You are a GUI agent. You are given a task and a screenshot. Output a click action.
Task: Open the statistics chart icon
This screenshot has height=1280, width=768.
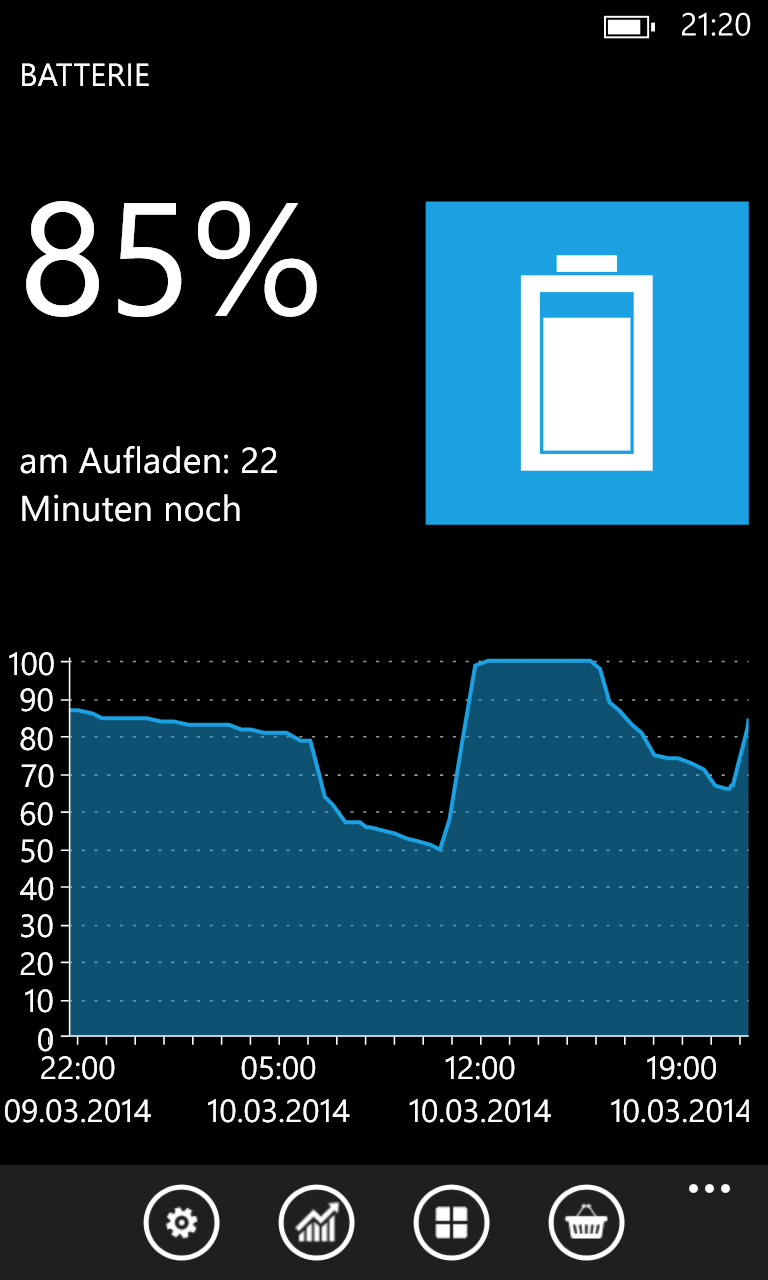coord(316,1222)
